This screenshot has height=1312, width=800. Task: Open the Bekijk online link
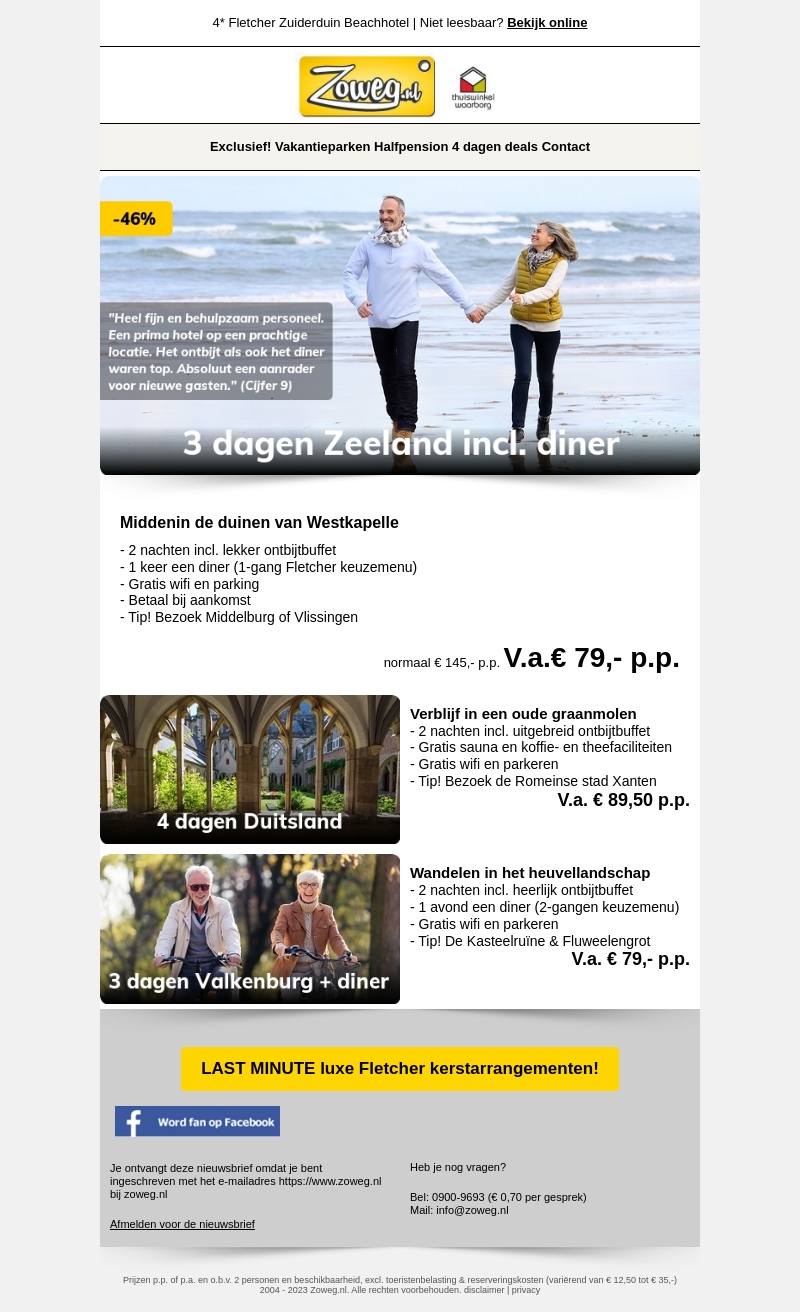point(546,23)
